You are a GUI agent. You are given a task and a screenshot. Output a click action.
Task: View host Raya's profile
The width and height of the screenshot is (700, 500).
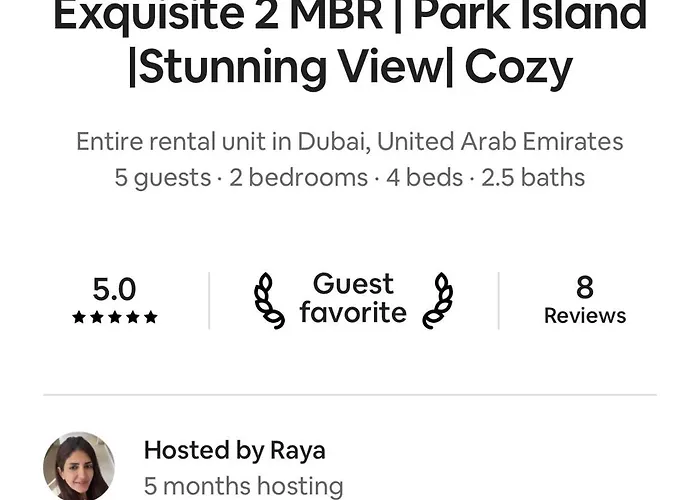(x=79, y=466)
